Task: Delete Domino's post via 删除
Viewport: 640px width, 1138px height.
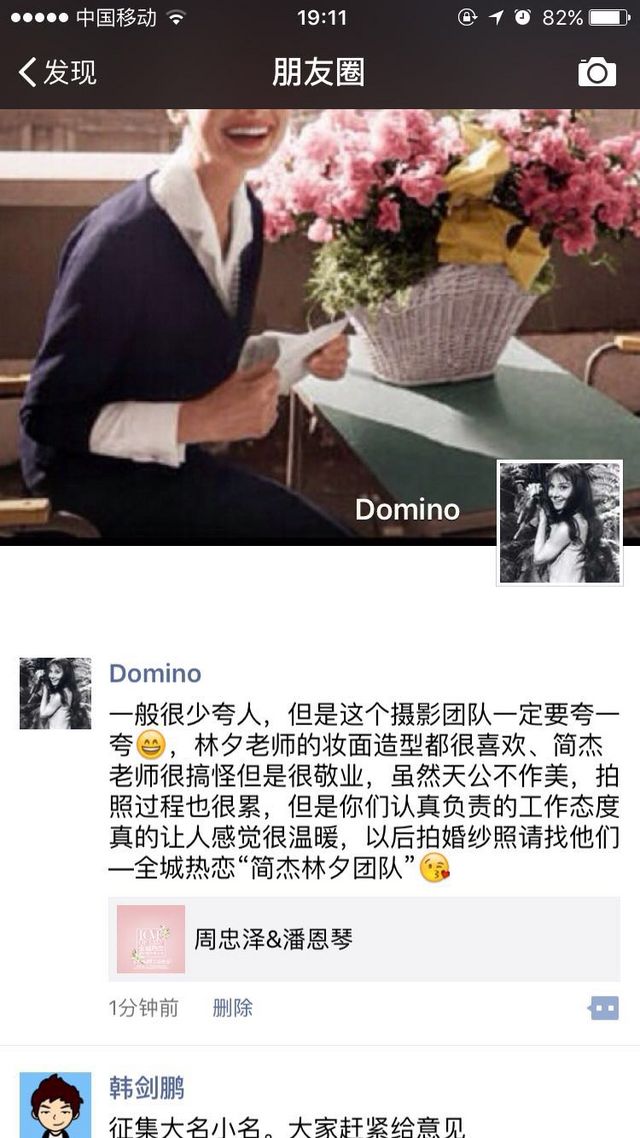Action: 233,1008
